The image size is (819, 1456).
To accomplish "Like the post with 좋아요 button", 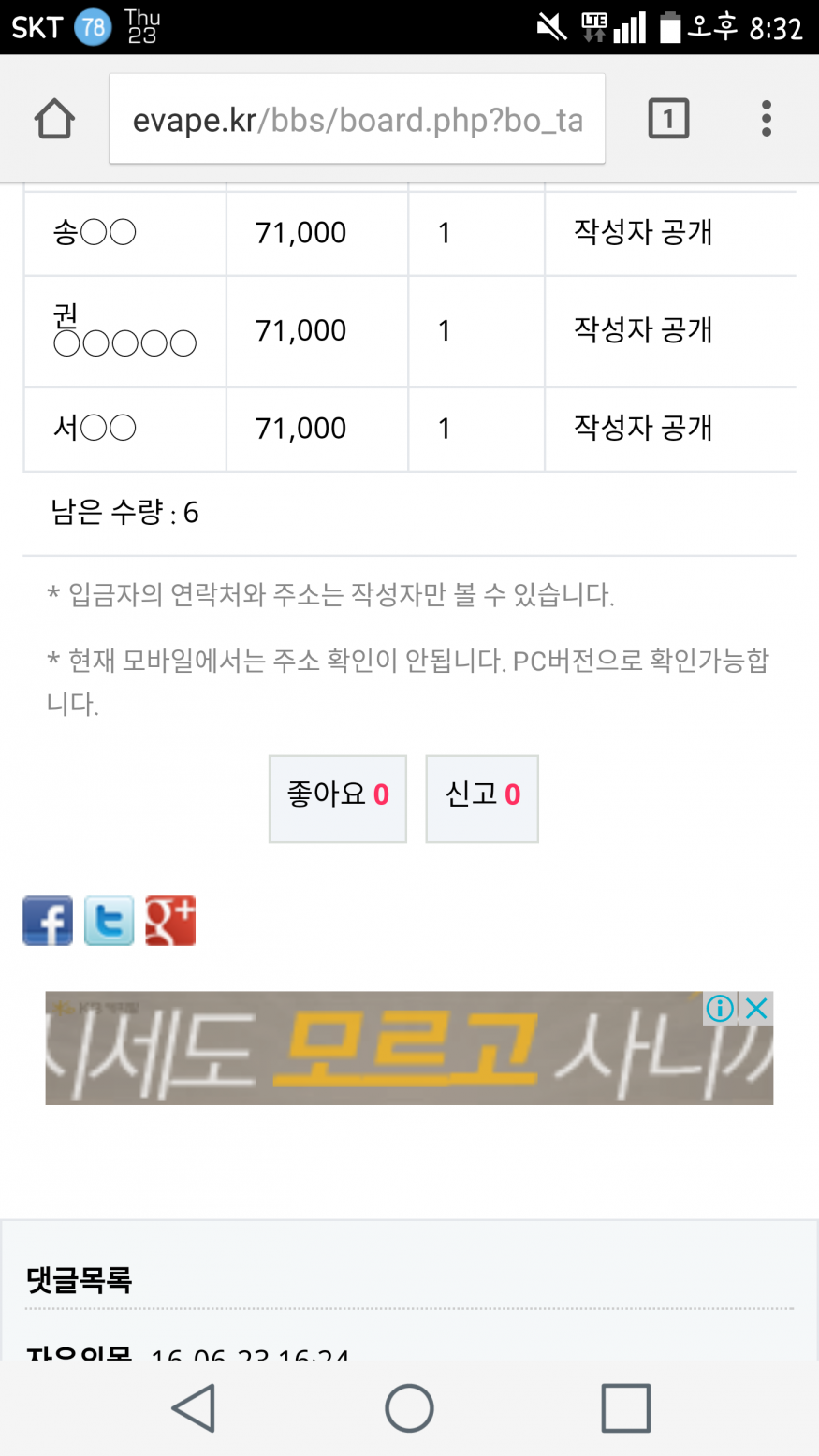I will pos(338,798).
